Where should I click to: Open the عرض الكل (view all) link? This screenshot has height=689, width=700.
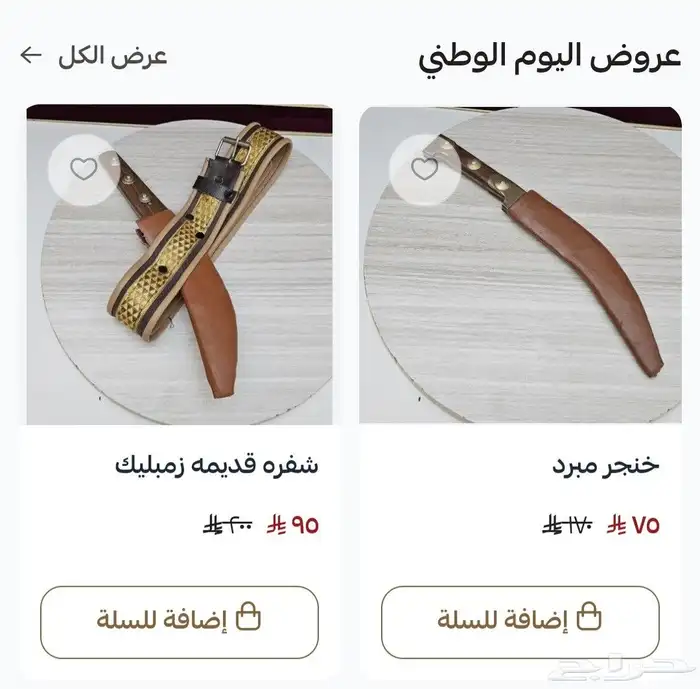(95, 55)
